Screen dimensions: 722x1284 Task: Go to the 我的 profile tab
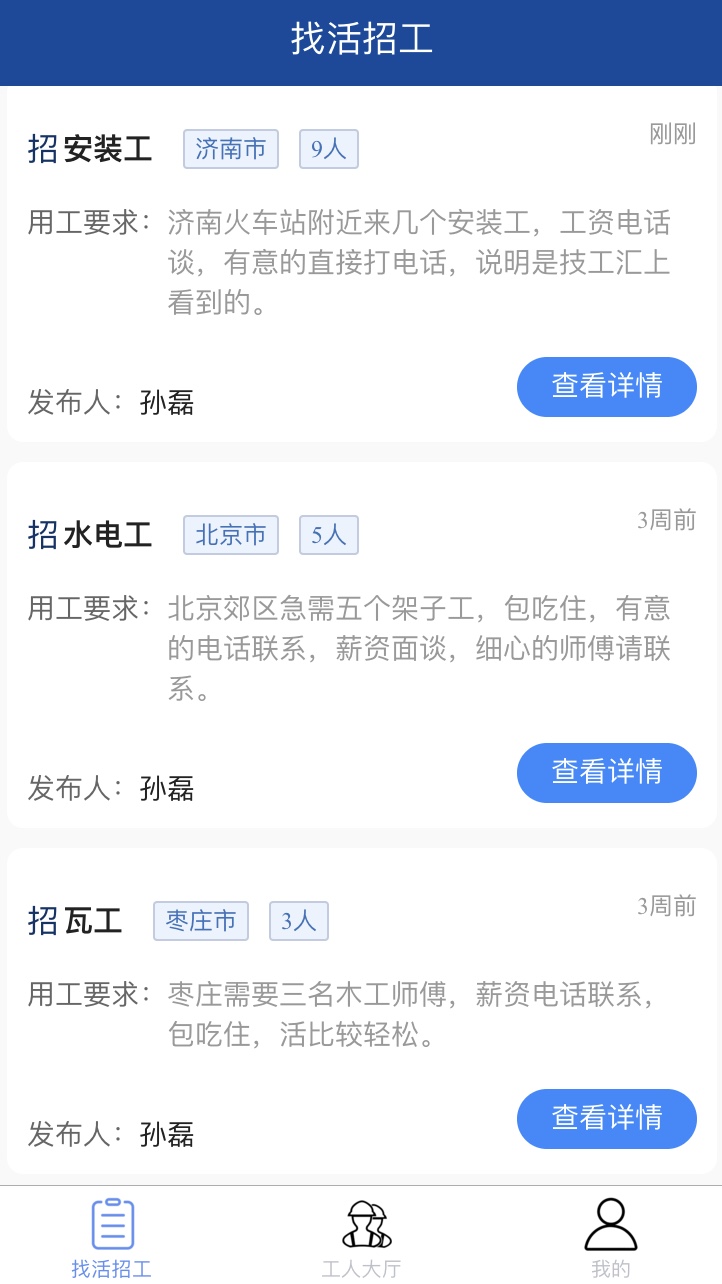tap(610, 1238)
